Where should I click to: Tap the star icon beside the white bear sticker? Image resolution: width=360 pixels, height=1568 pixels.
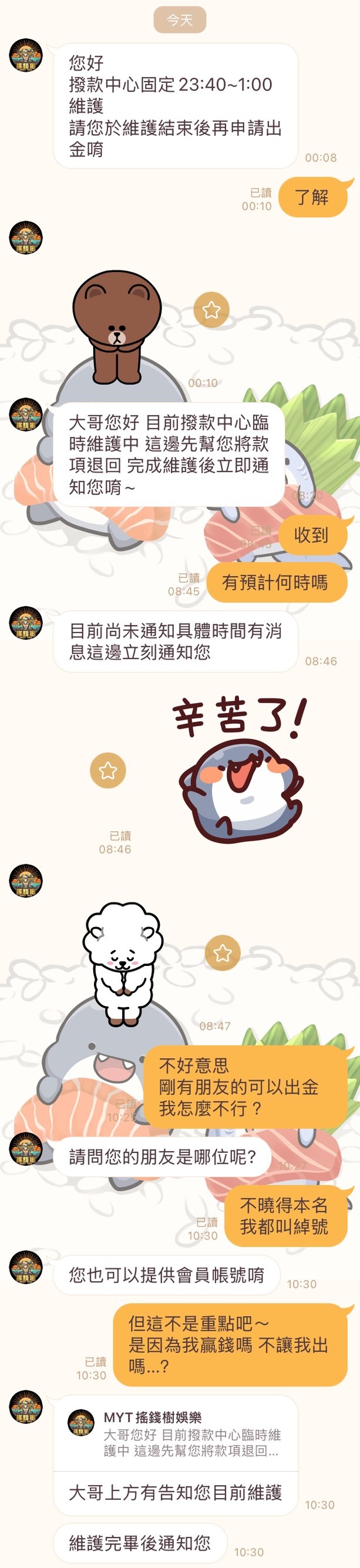pos(223,952)
